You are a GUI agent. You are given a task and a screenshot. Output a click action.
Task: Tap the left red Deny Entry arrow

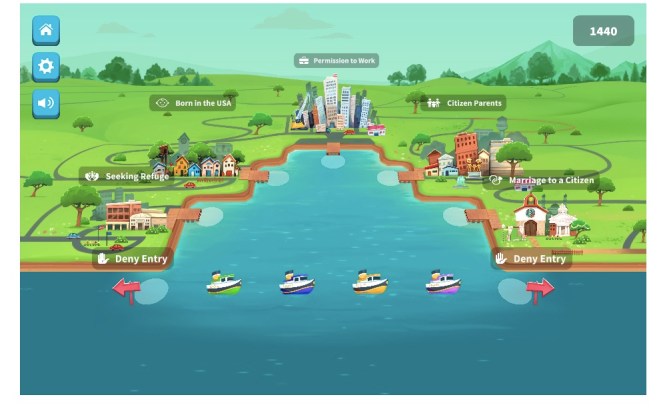[127, 290]
